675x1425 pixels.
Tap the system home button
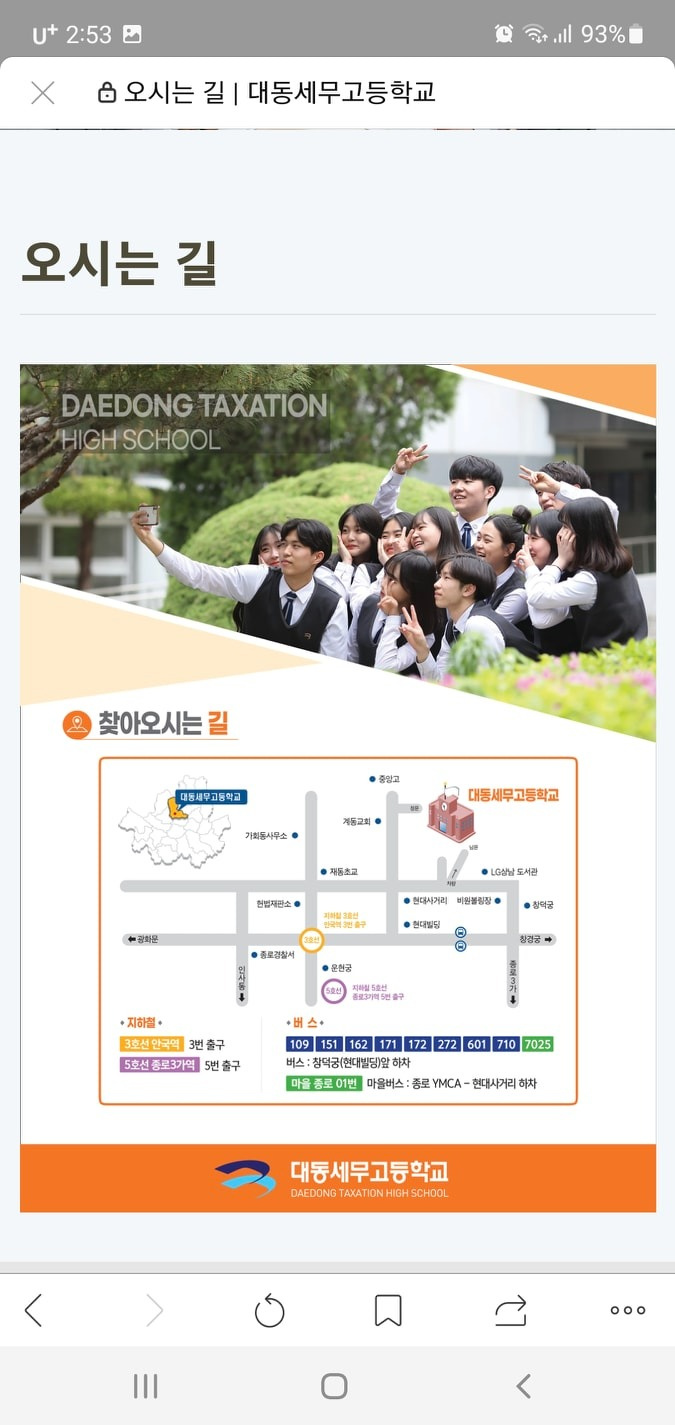click(x=334, y=1386)
